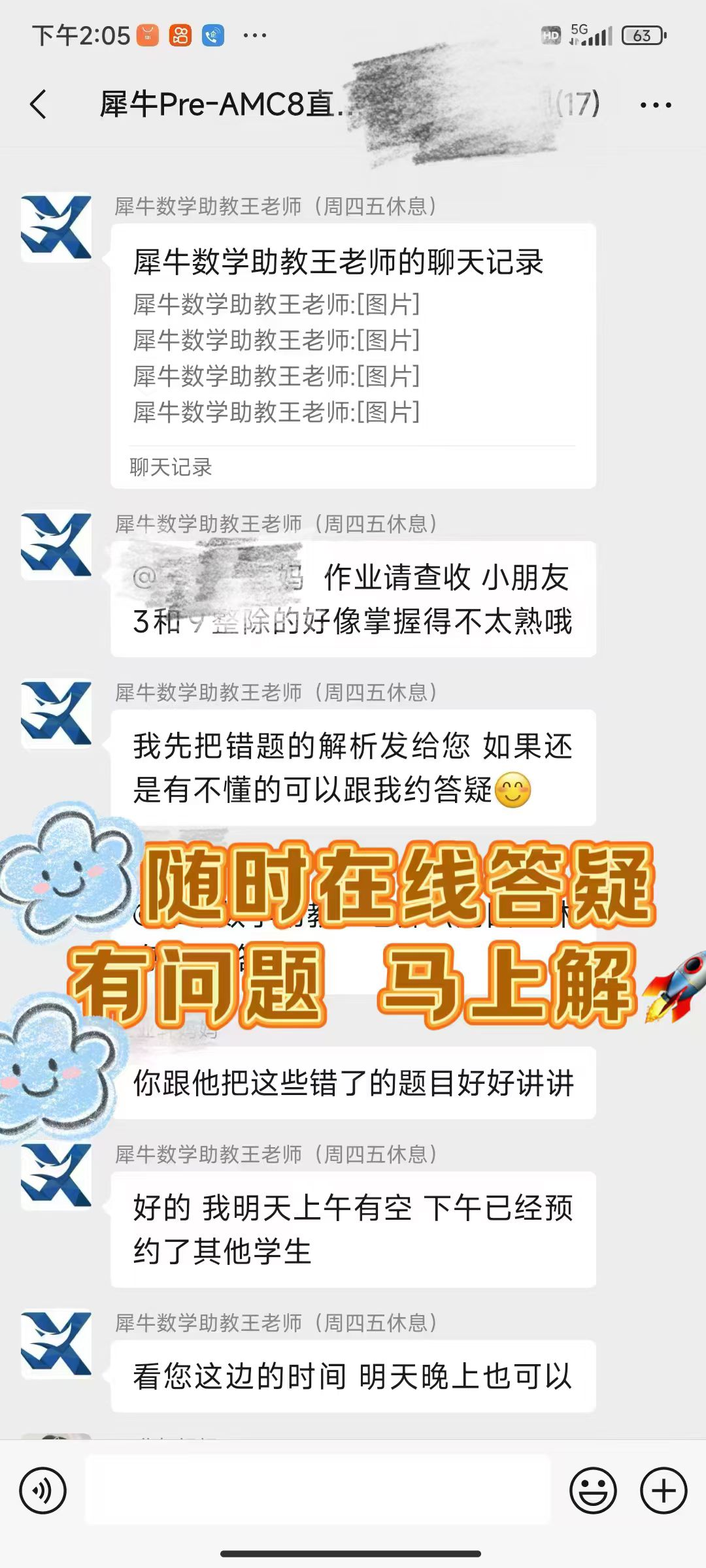
Task: Go back from the group chat
Action: click(x=39, y=105)
